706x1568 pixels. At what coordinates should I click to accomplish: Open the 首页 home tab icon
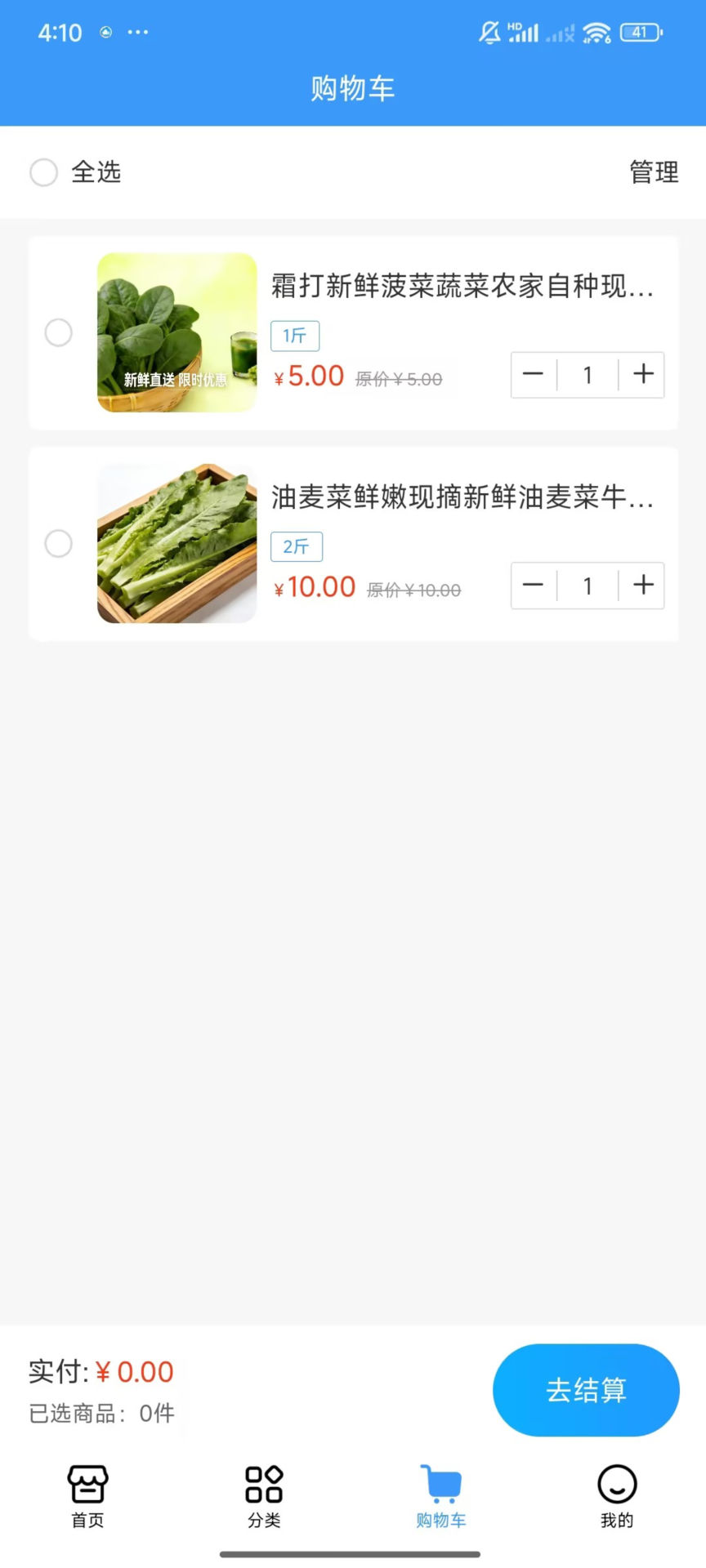tap(87, 1483)
